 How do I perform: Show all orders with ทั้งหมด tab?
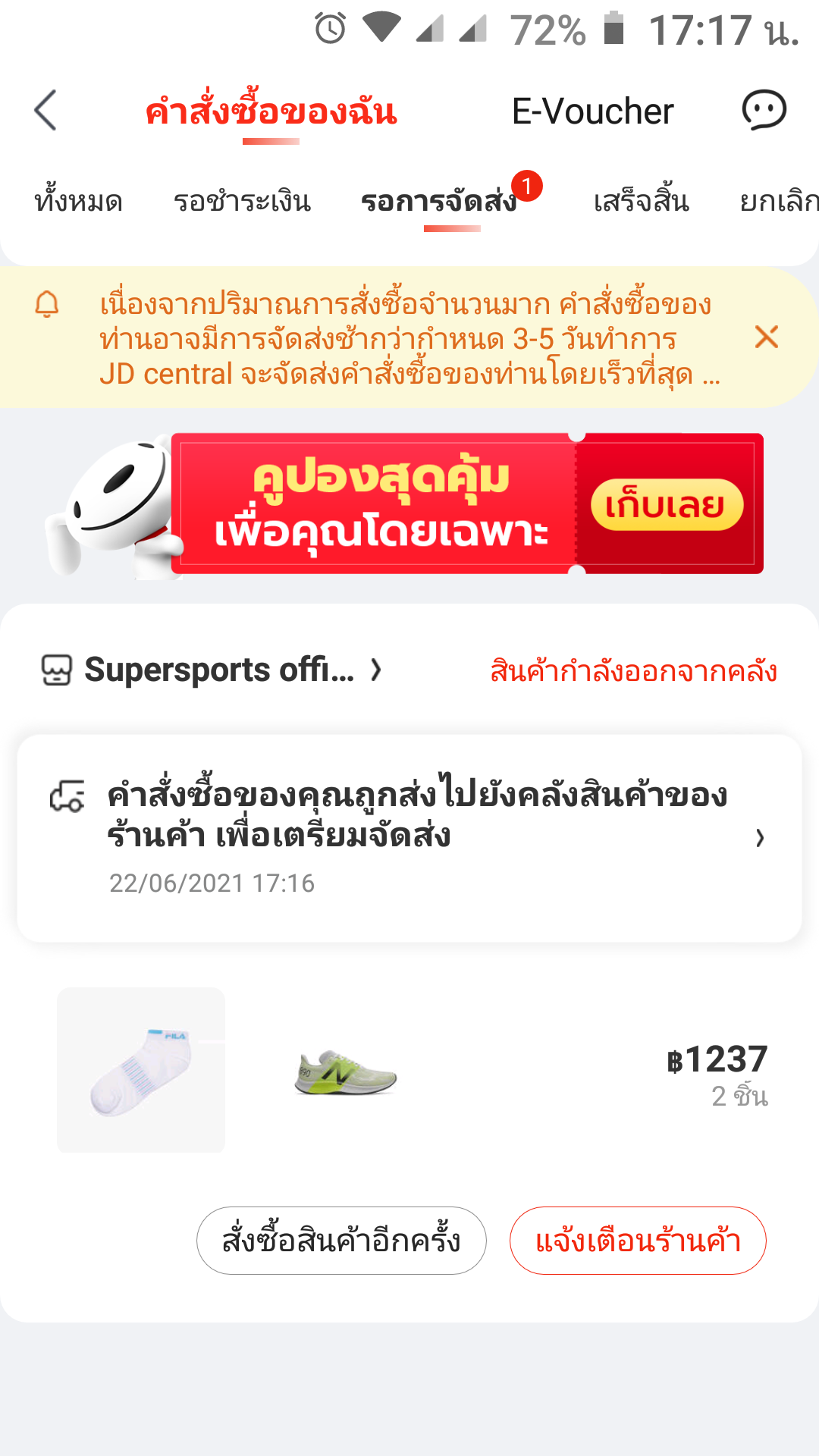[x=79, y=201]
